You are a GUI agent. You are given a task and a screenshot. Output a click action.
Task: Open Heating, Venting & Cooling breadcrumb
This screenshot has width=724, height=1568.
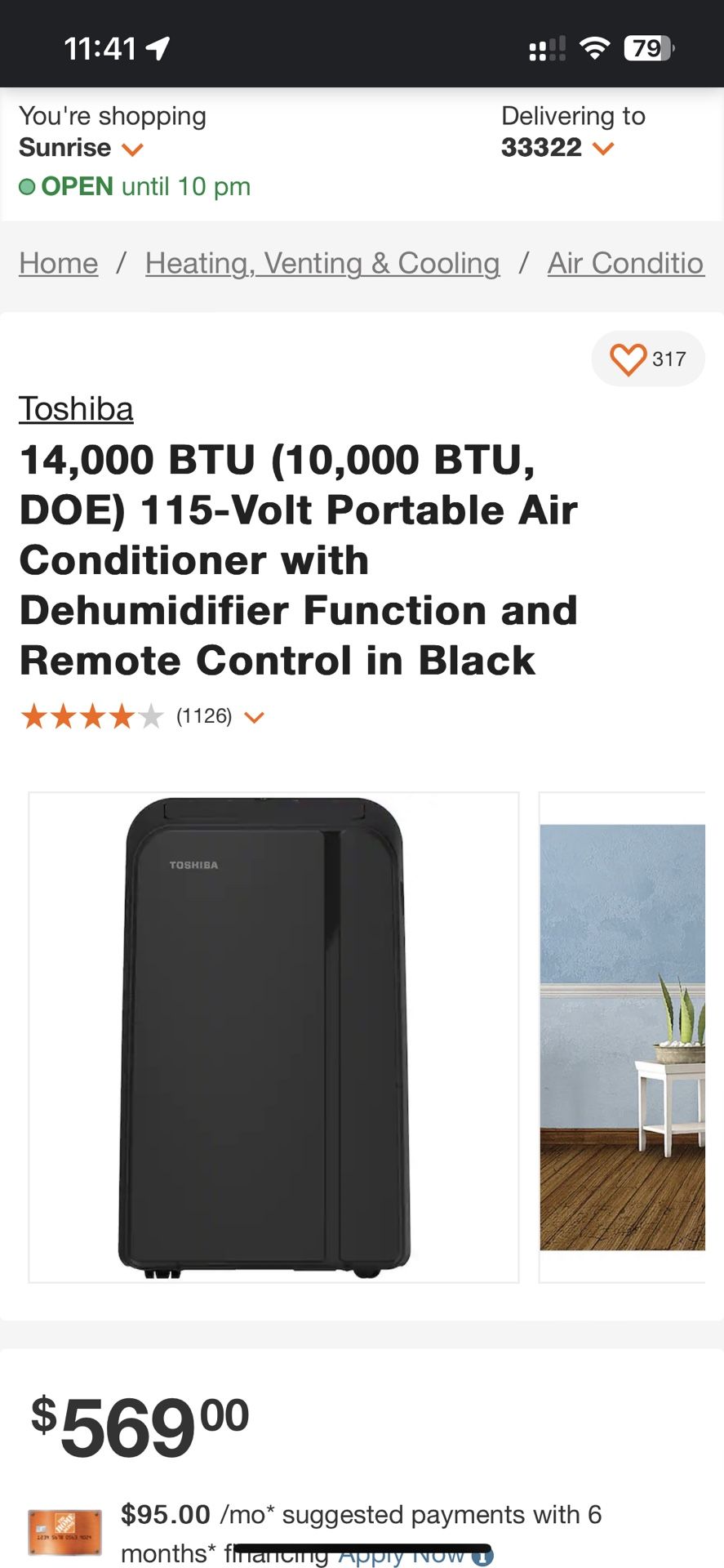tap(322, 263)
